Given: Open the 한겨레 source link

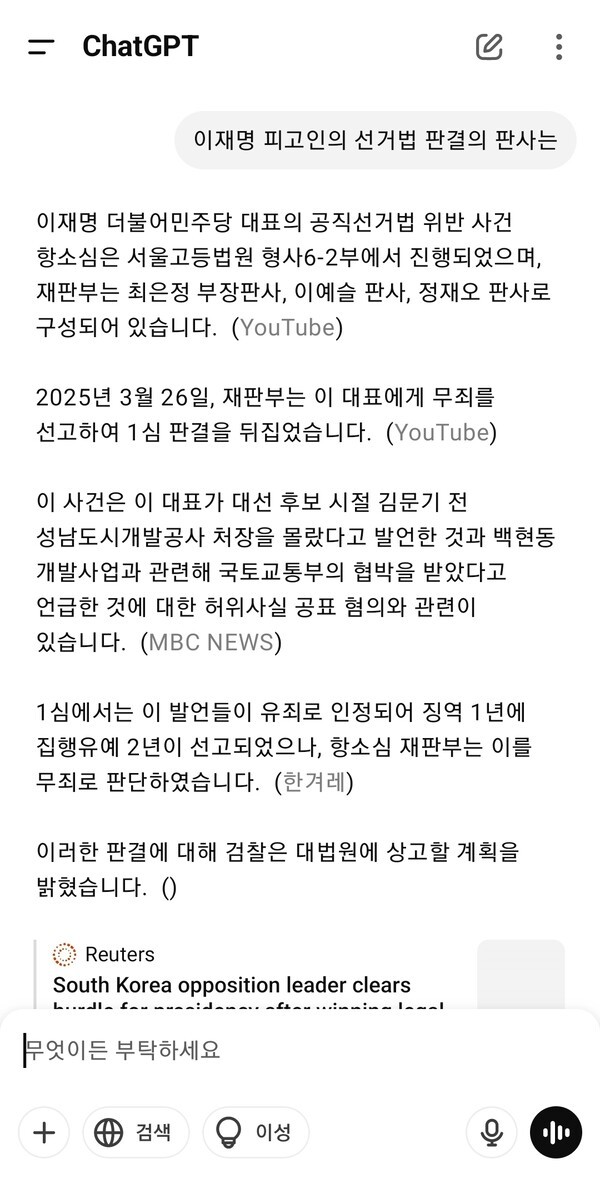Looking at the screenshot, I should pos(314,784).
